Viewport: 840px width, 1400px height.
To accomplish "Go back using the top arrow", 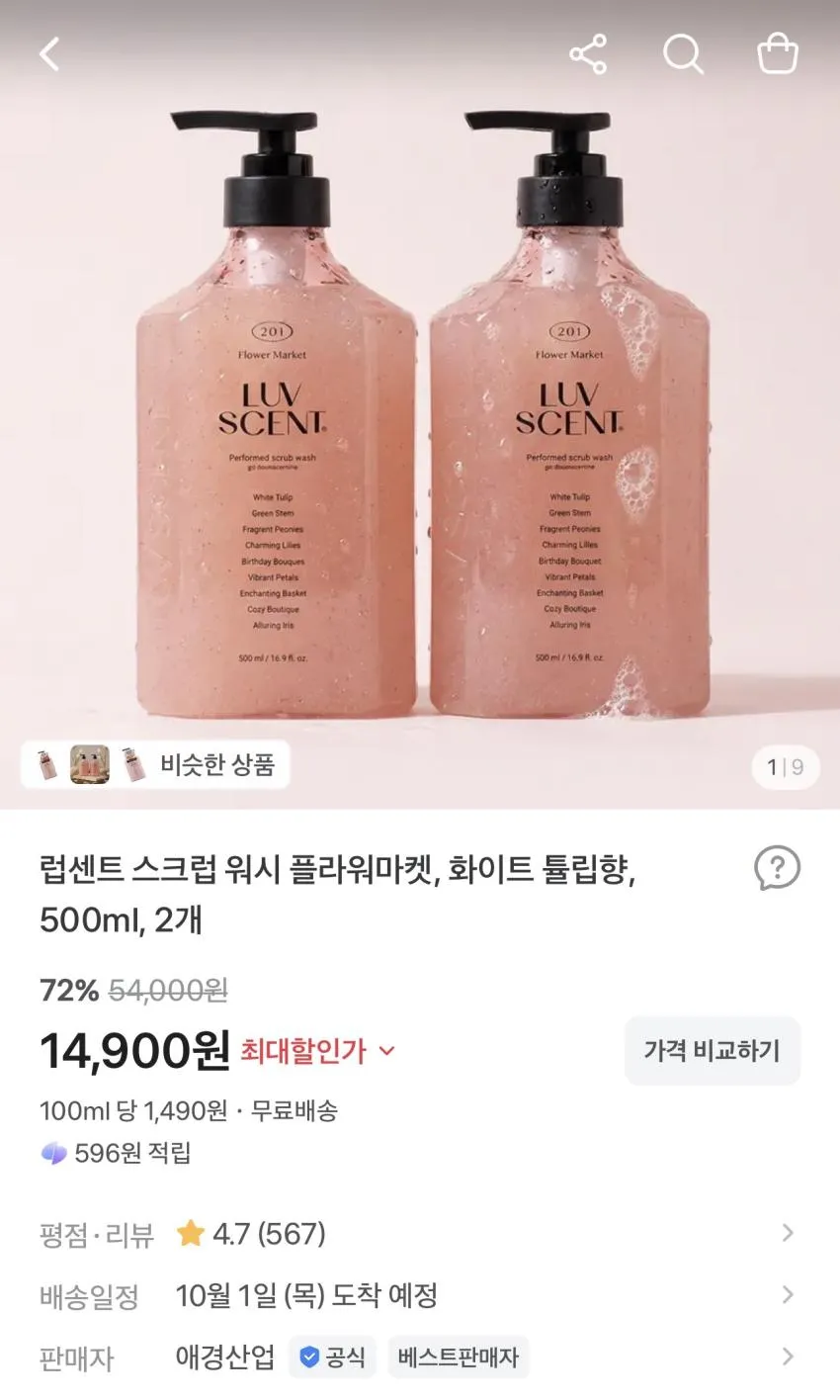I will (x=49, y=54).
